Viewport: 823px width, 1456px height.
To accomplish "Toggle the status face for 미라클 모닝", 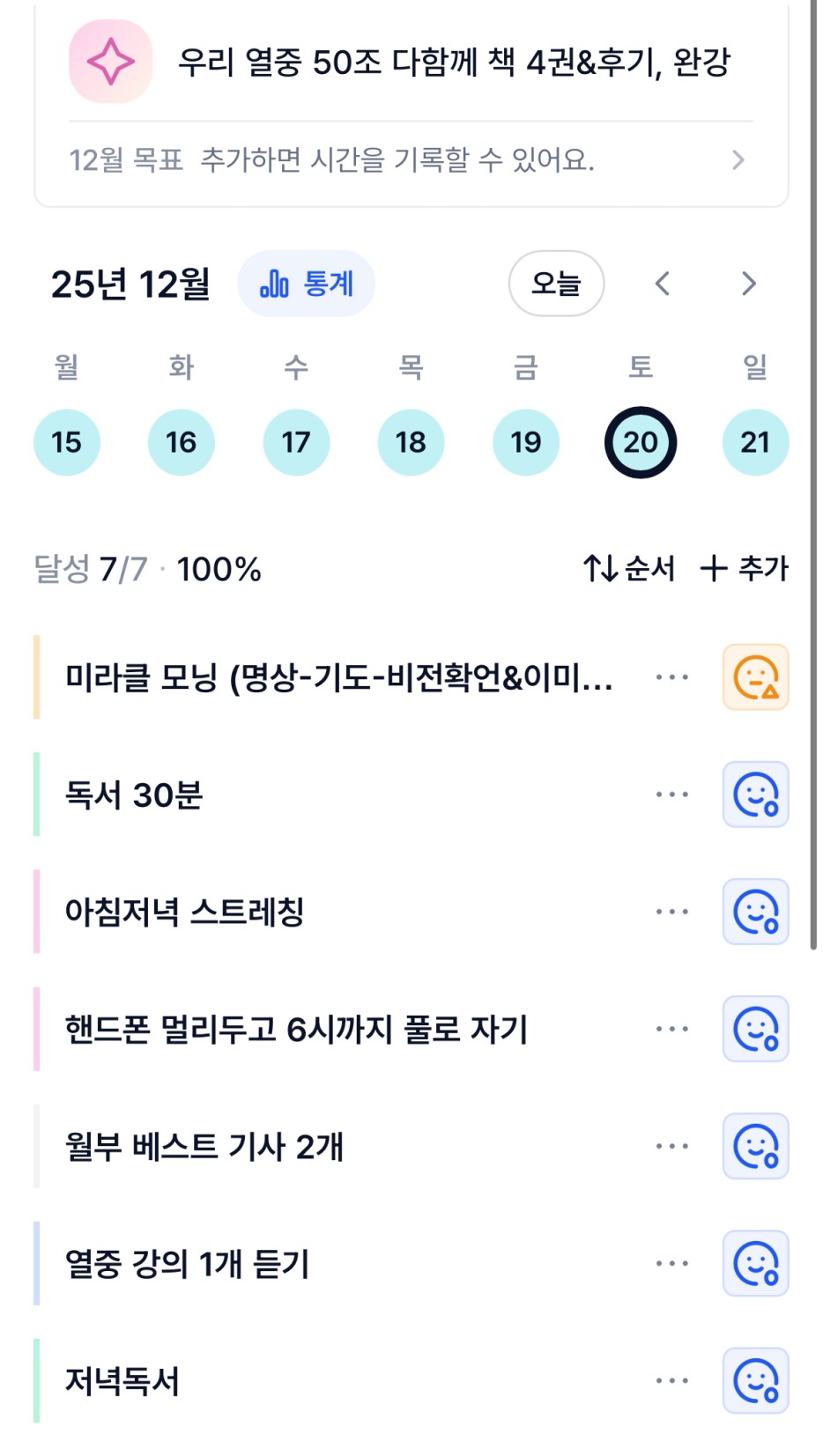I will [x=755, y=677].
